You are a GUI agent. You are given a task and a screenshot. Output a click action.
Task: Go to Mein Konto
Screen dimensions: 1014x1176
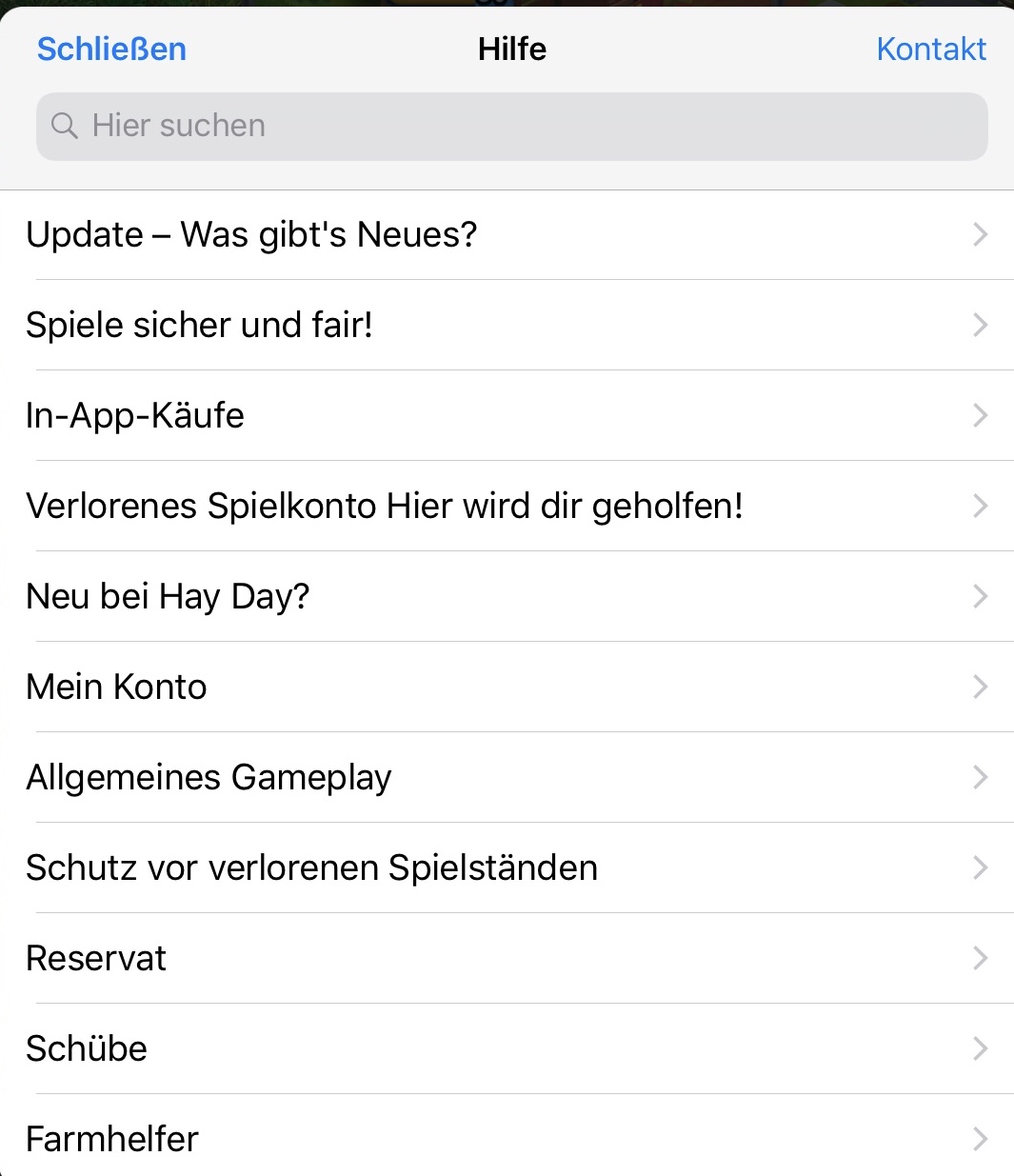pyautogui.click(x=507, y=688)
